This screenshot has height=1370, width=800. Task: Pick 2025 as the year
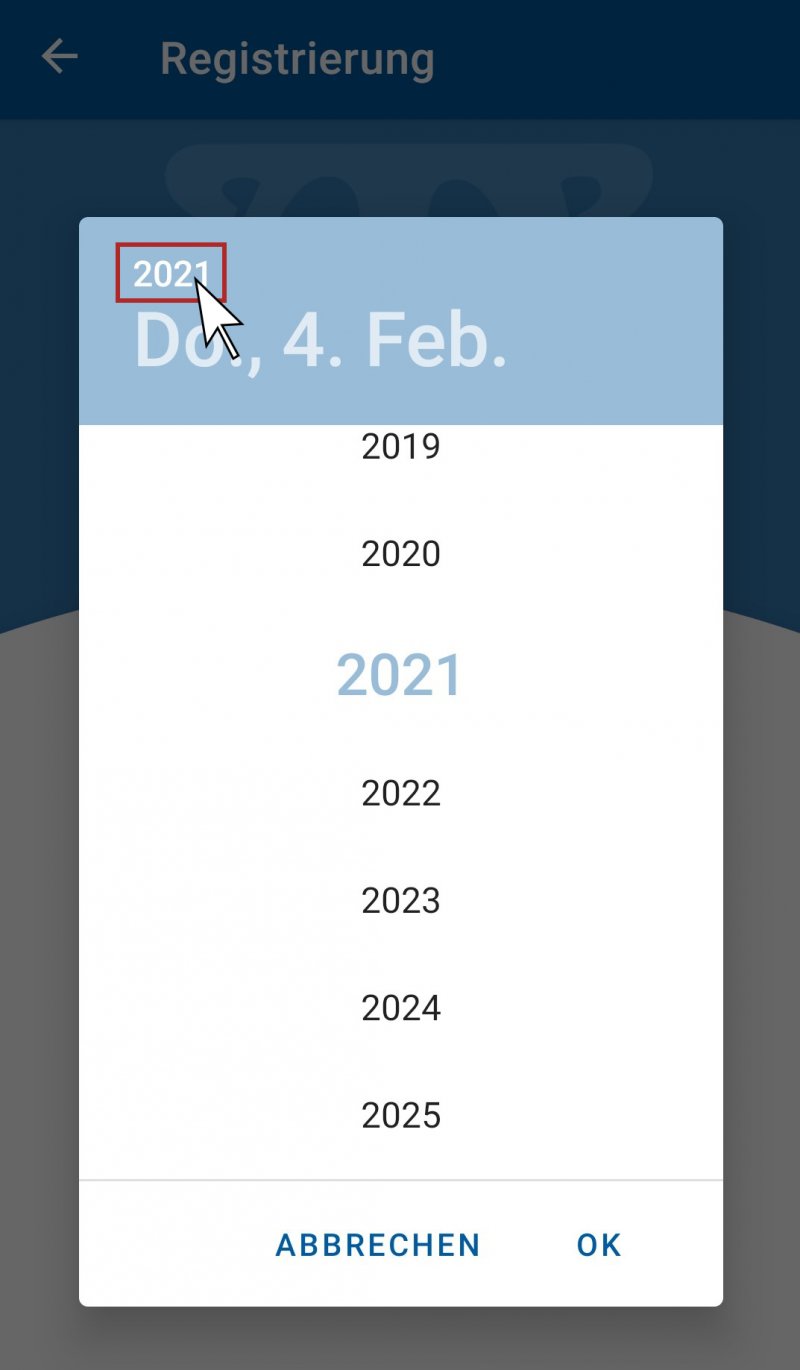pos(401,1115)
